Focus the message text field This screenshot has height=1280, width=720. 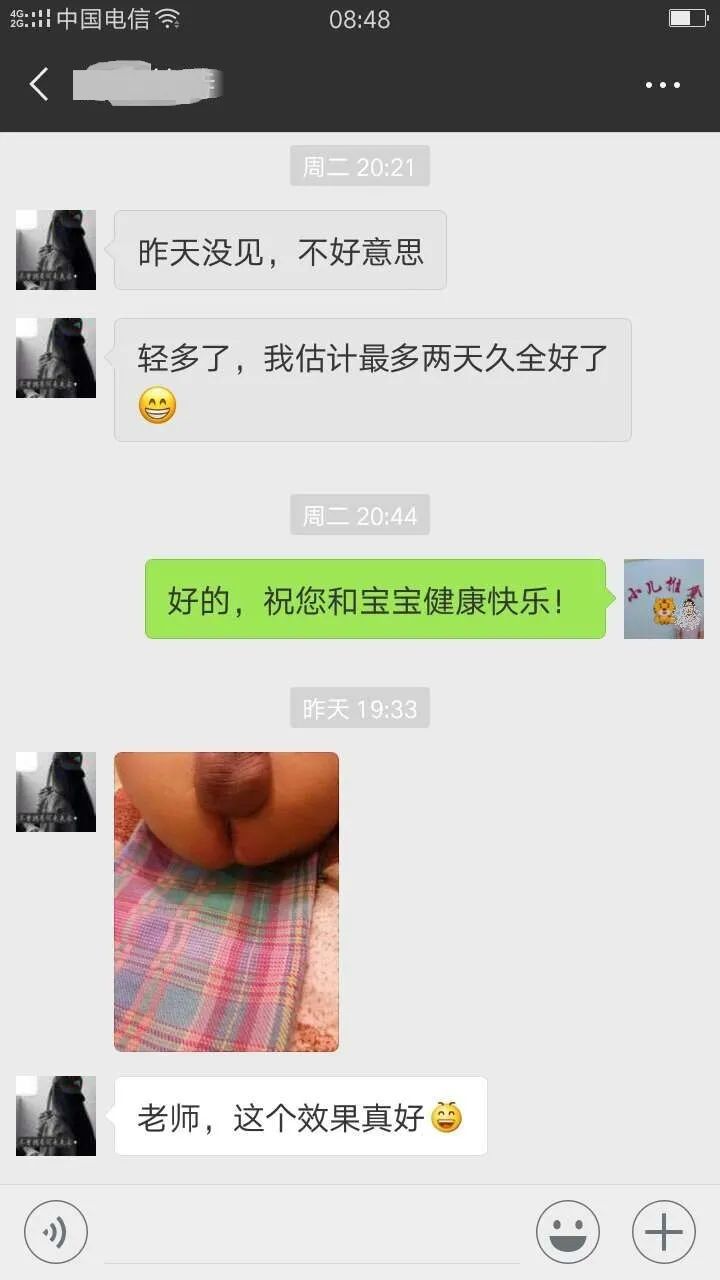[312, 1234]
